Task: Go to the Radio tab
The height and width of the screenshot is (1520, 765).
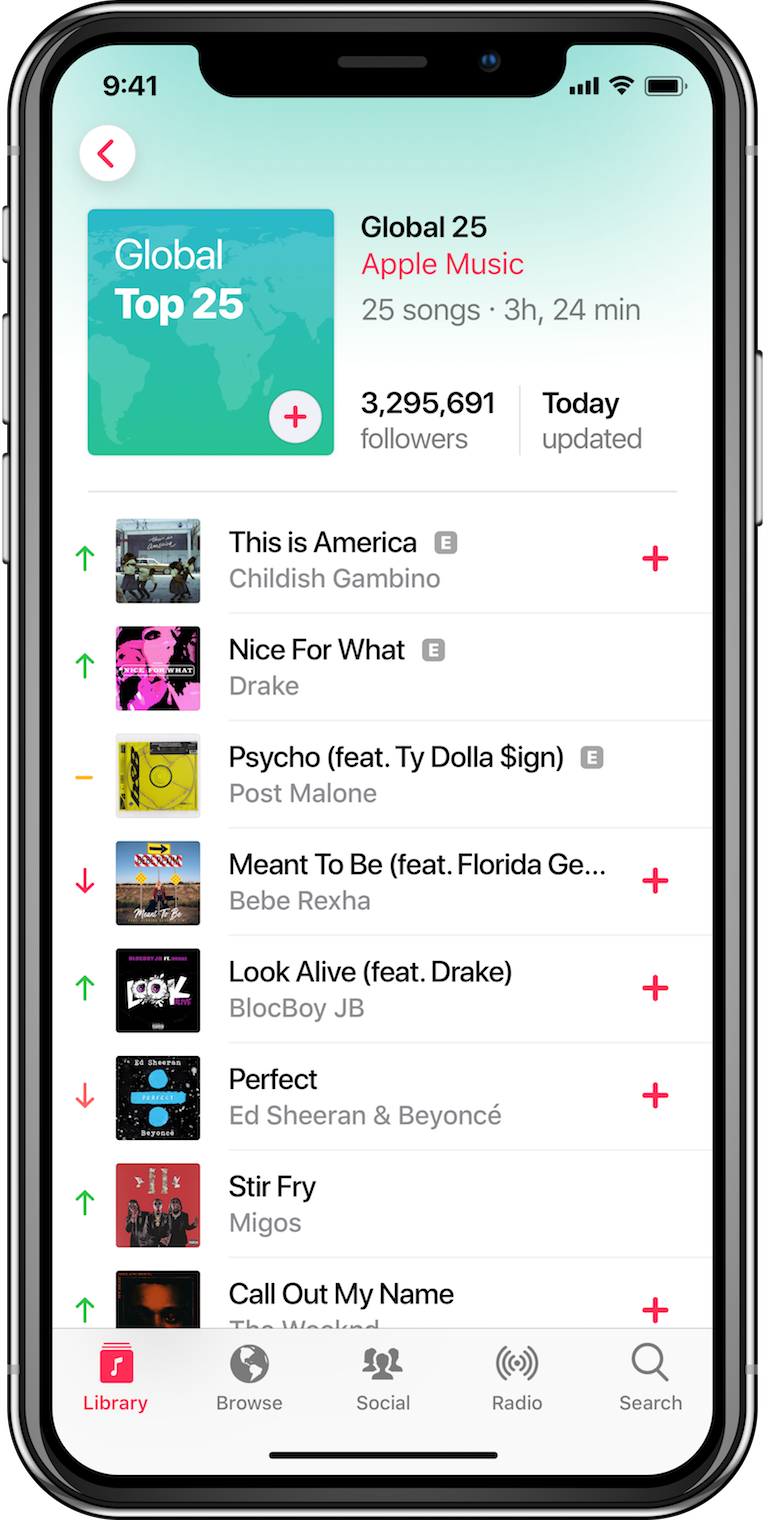Action: pos(517,1377)
